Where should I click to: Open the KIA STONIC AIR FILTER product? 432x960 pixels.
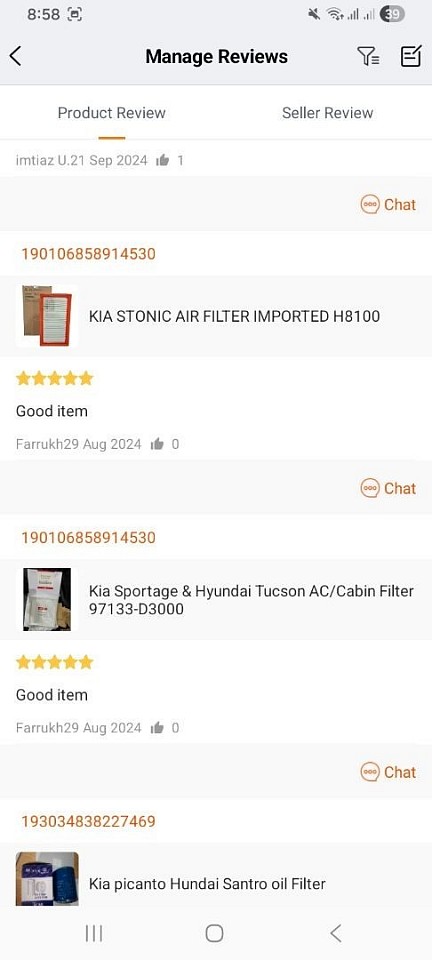(x=216, y=316)
